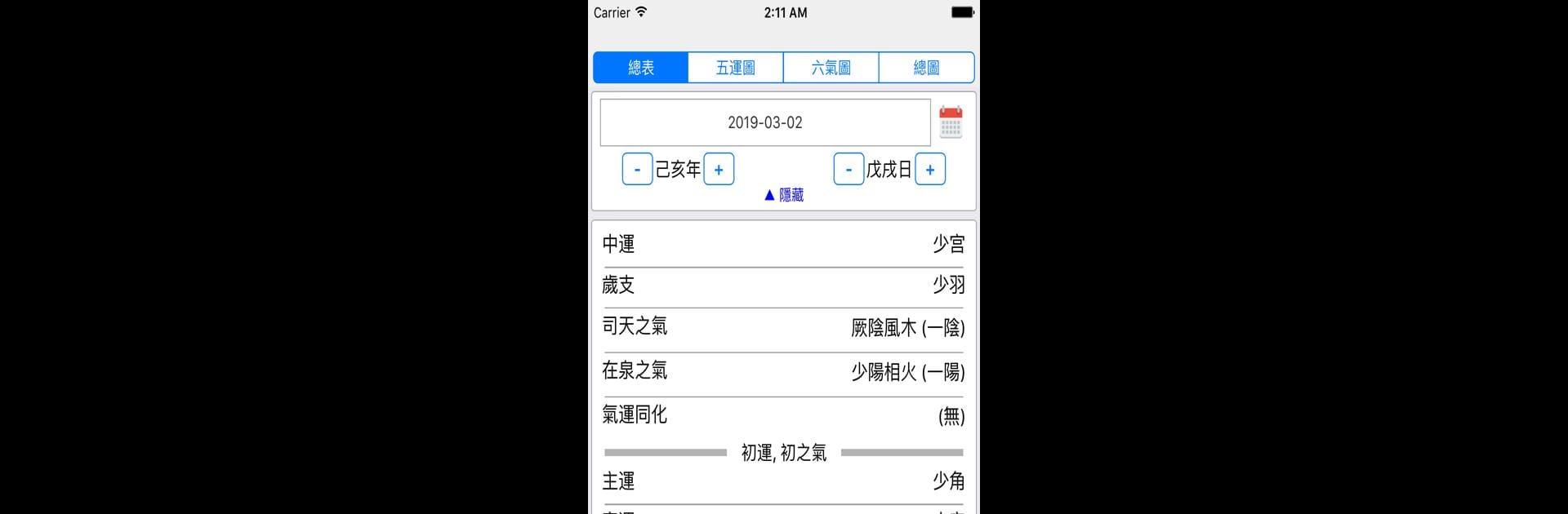Go back one day from 戊戌日
Image resolution: width=1568 pixels, height=514 pixels.
[x=849, y=170]
